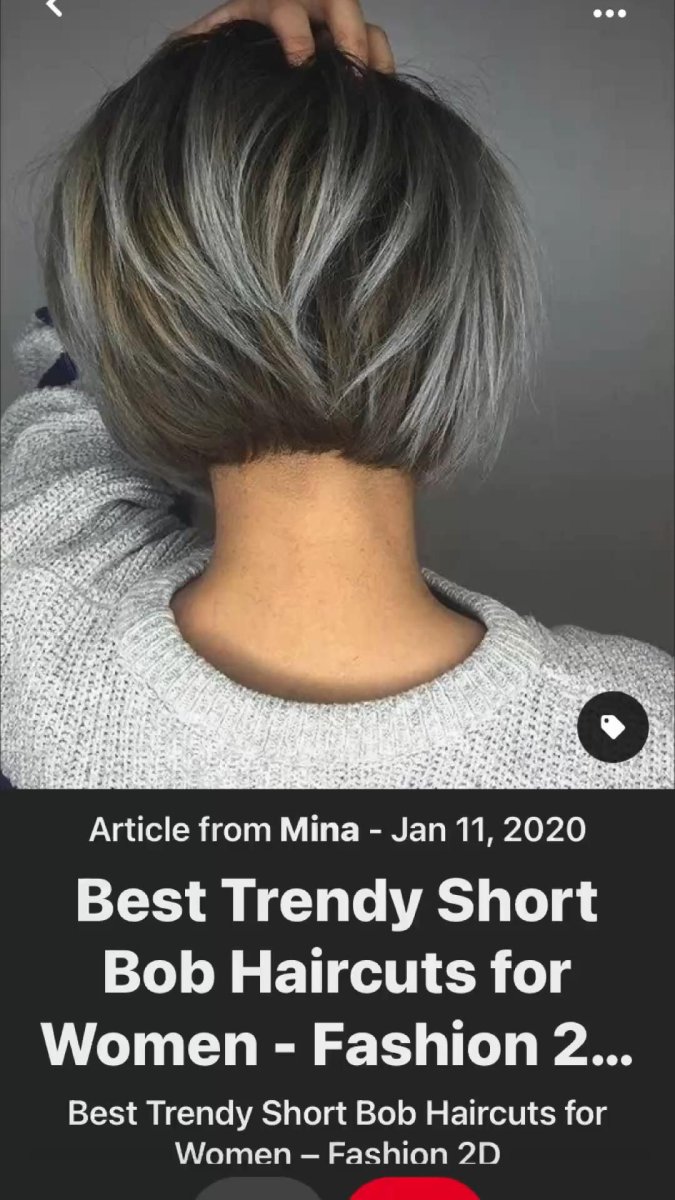Open the bob haircut pin image
The height and width of the screenshot is (1200, 675).
click(337, 400)
